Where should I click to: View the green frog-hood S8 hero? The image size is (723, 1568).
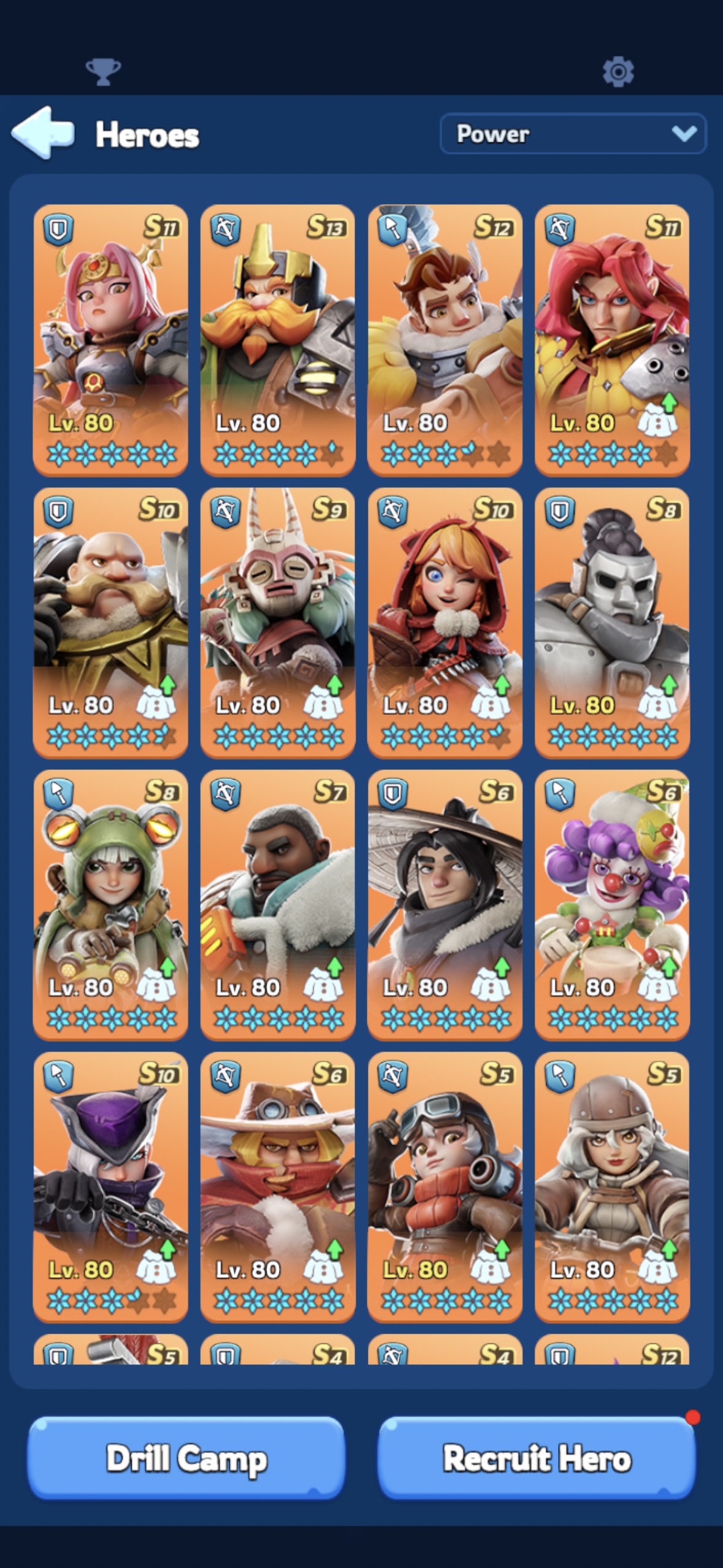110,905
